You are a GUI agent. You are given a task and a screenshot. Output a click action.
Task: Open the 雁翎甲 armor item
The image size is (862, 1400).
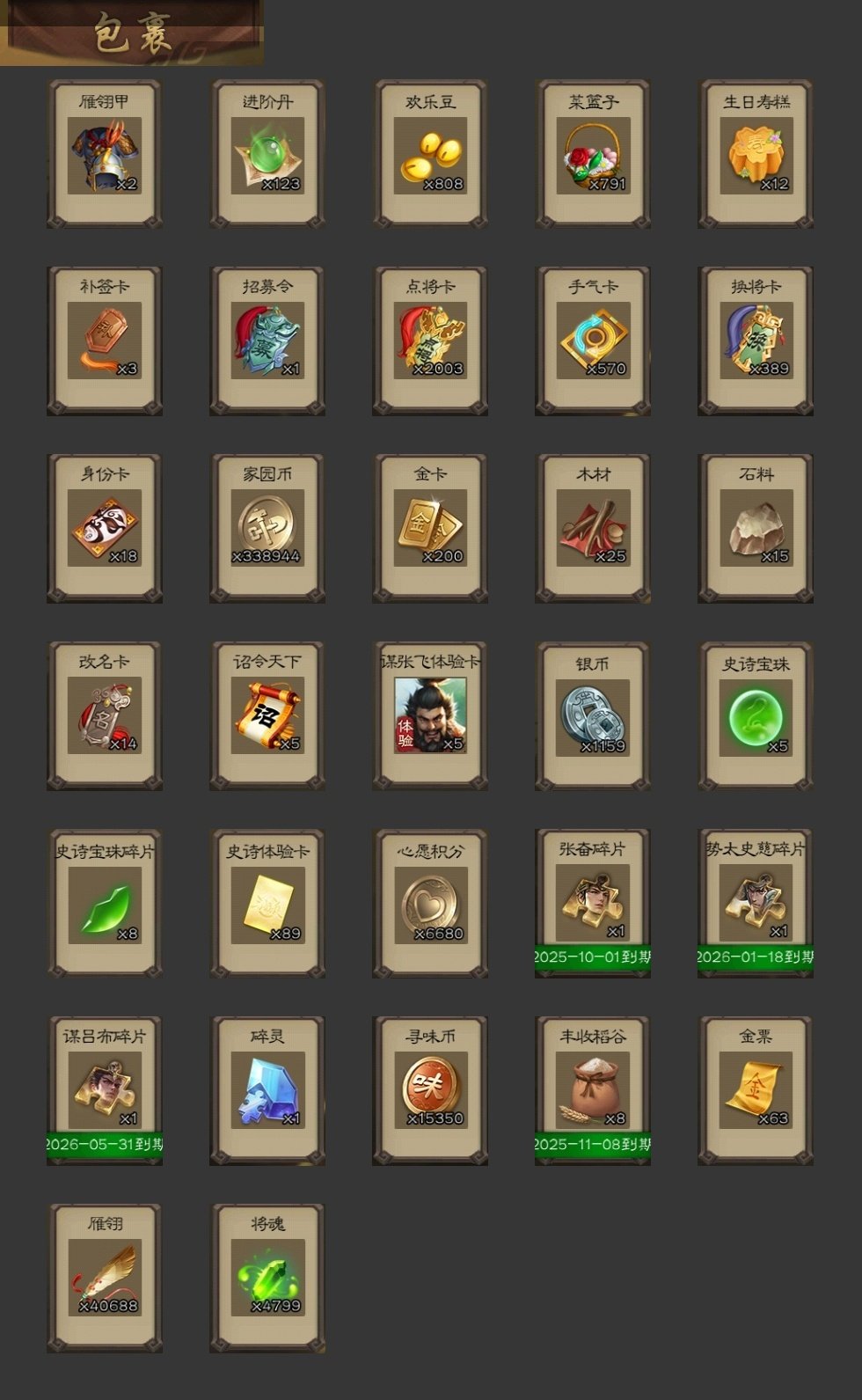click(105, 155)
